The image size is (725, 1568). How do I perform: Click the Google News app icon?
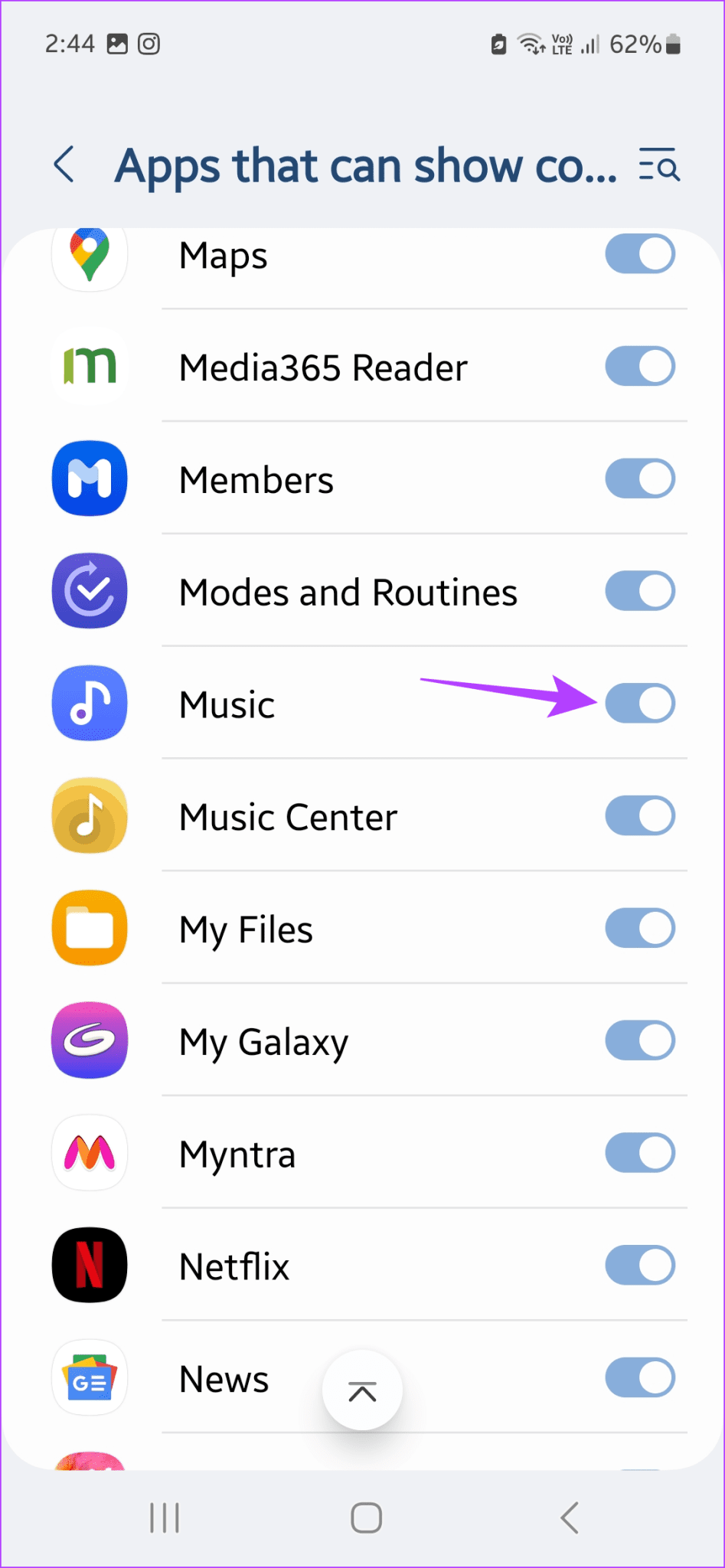click(90, 1377)
